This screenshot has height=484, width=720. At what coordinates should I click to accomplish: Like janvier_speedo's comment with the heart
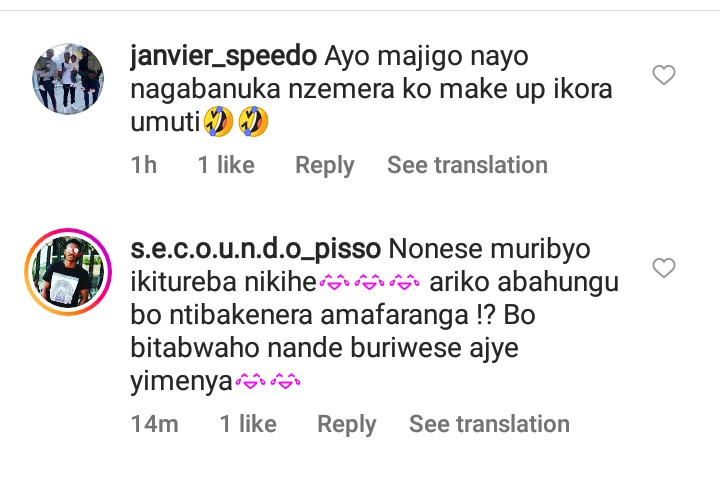(664, 75)
